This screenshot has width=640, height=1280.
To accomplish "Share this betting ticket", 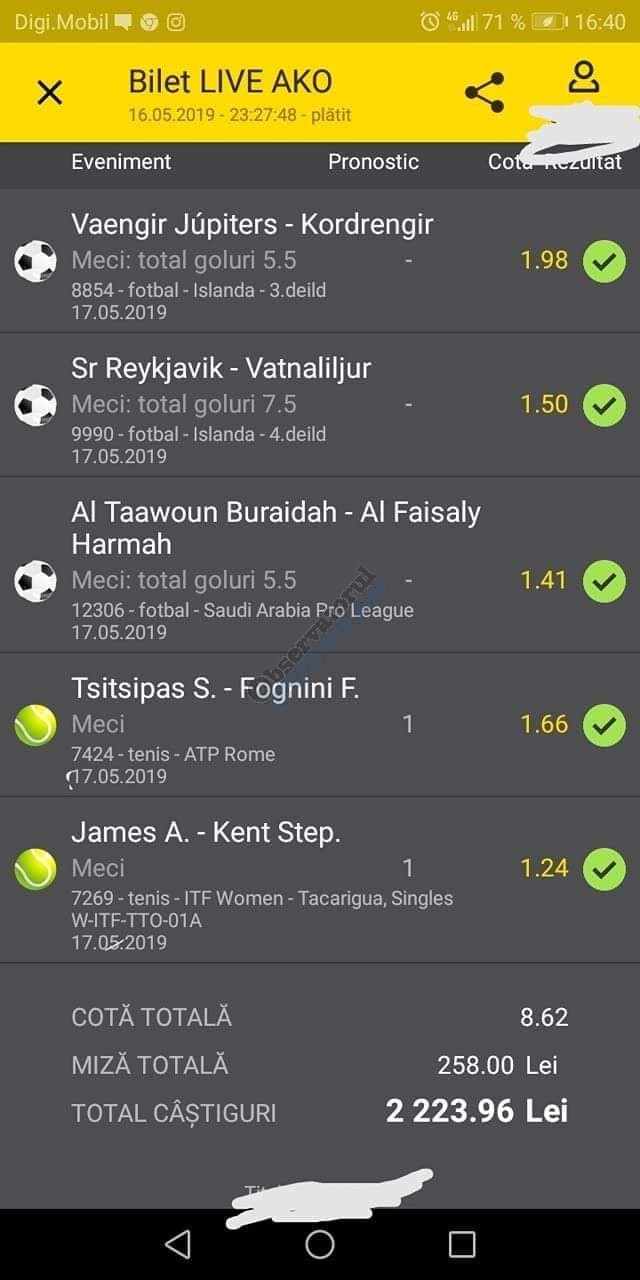I will tap(484, 93).
